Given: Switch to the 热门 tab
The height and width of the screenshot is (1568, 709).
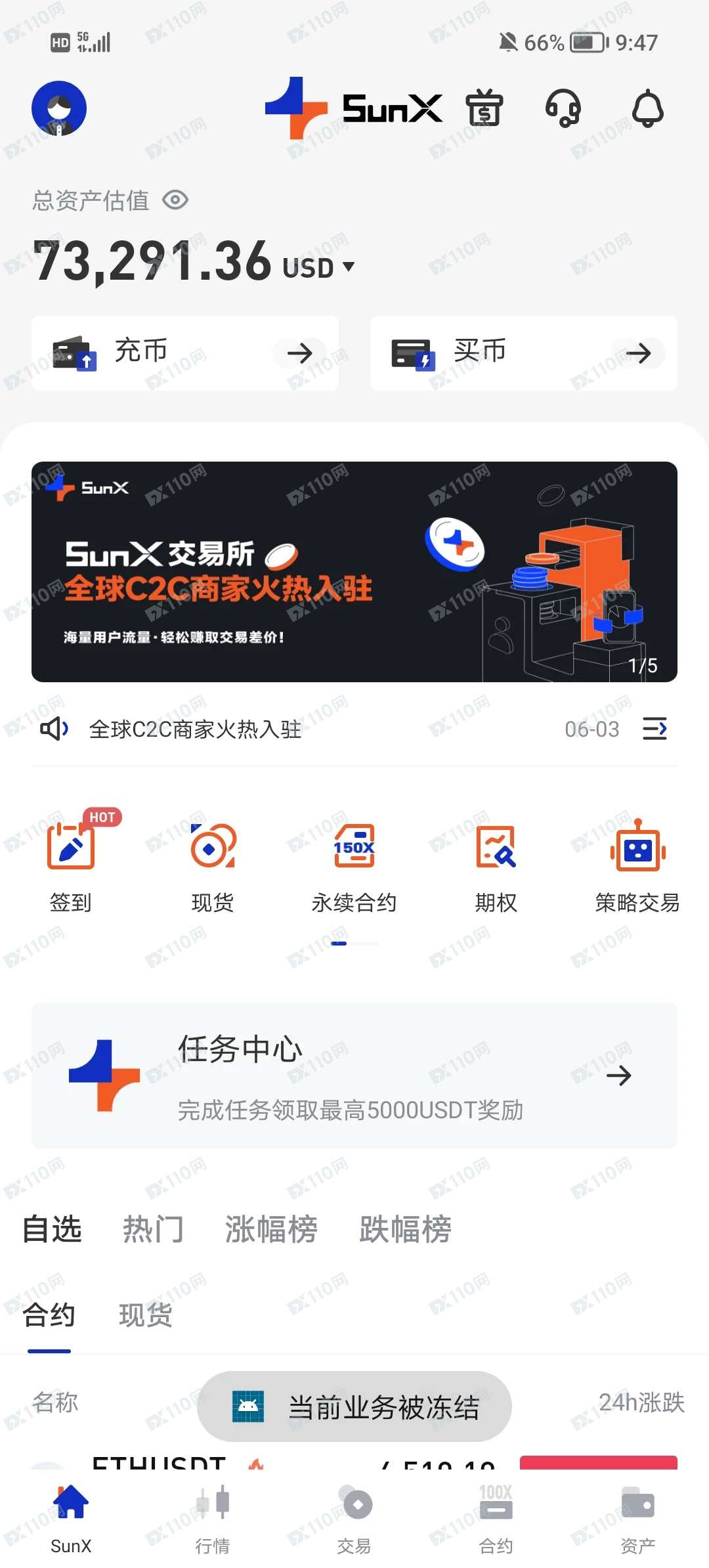Looking at the screenshot, I should coord(154,1229).
